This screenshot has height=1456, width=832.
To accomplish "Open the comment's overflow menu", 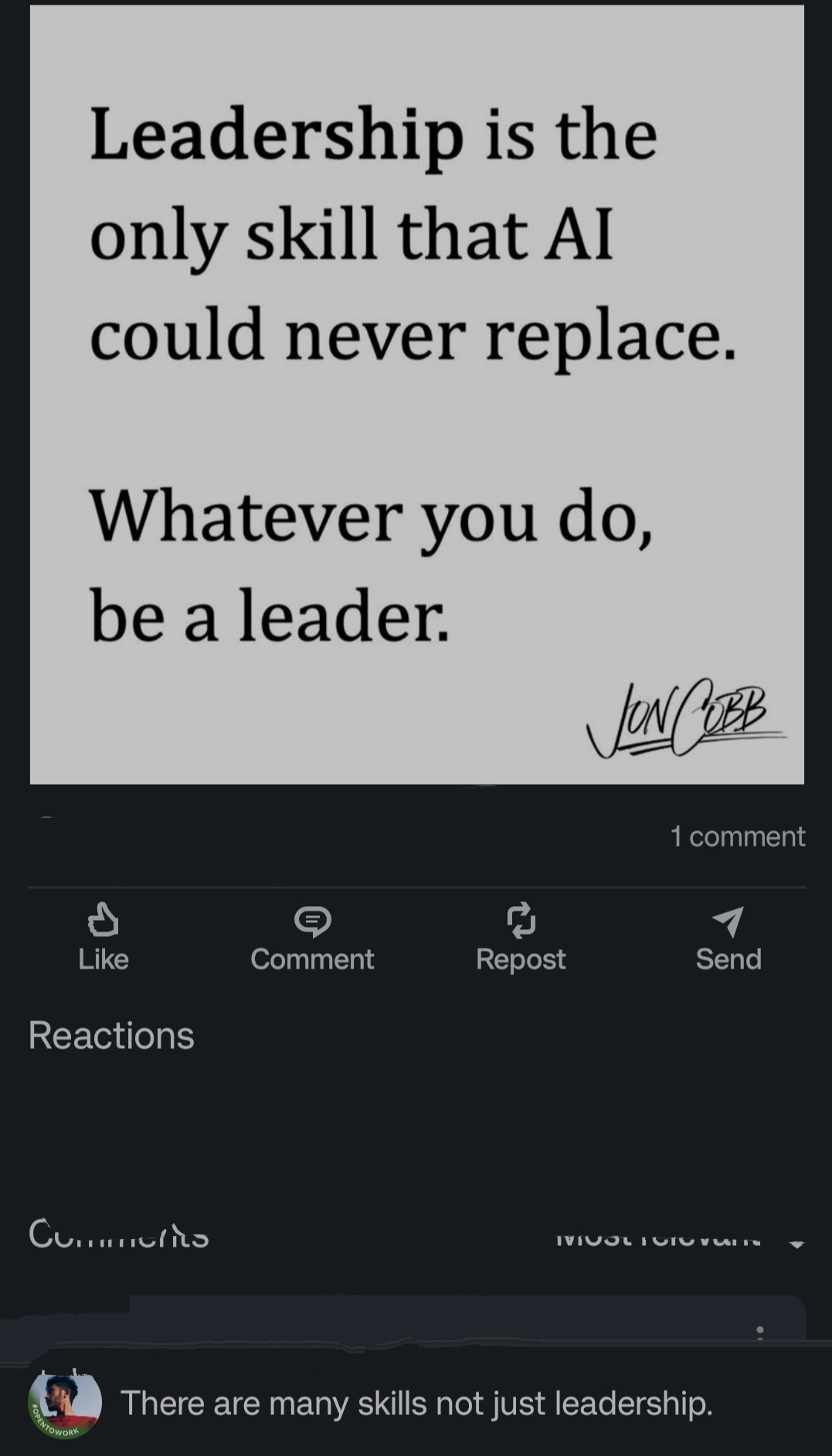I will (760, 1332).
